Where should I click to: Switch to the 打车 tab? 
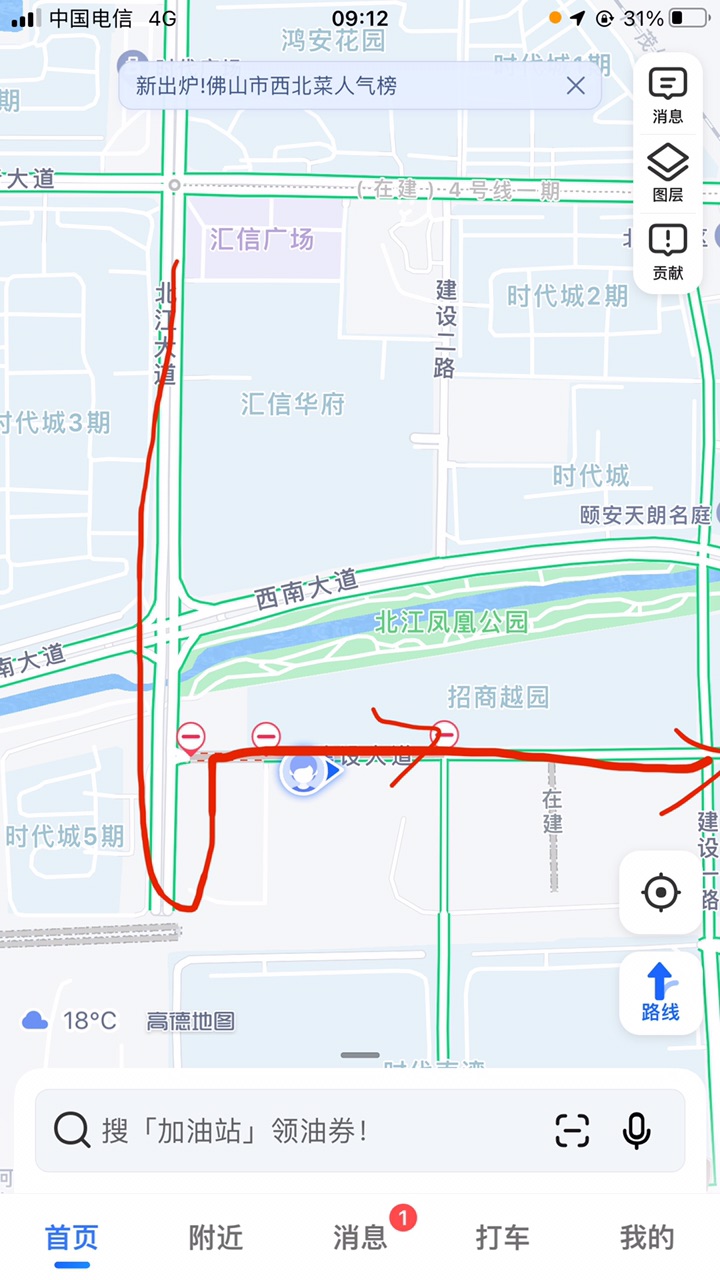tap(503, 1238)
